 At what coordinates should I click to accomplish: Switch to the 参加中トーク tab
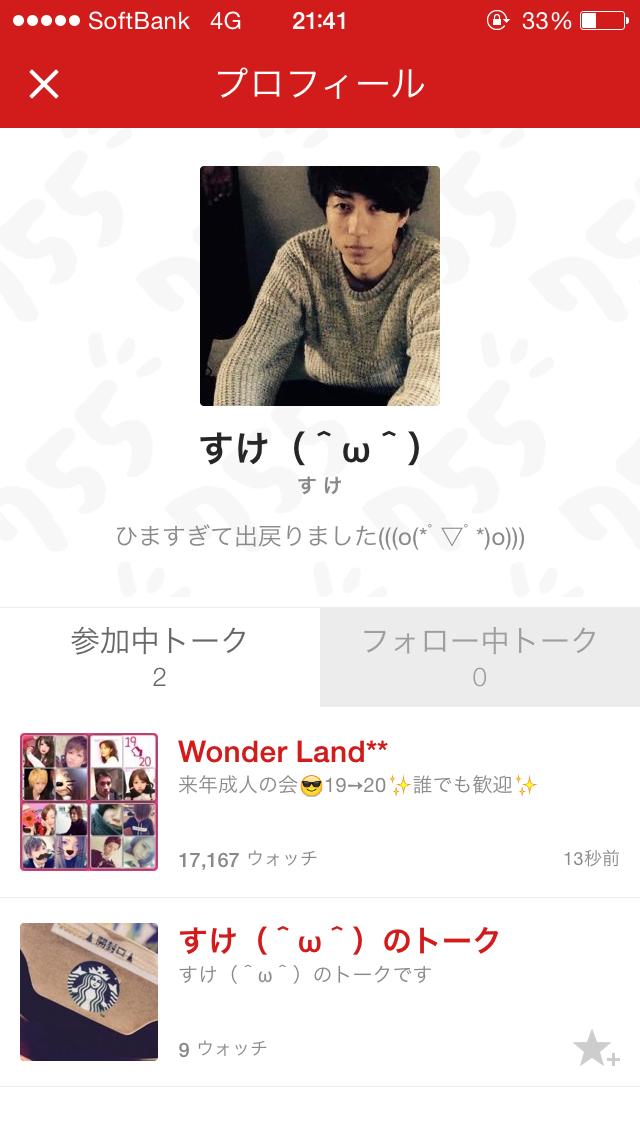[x=160, y=656]
